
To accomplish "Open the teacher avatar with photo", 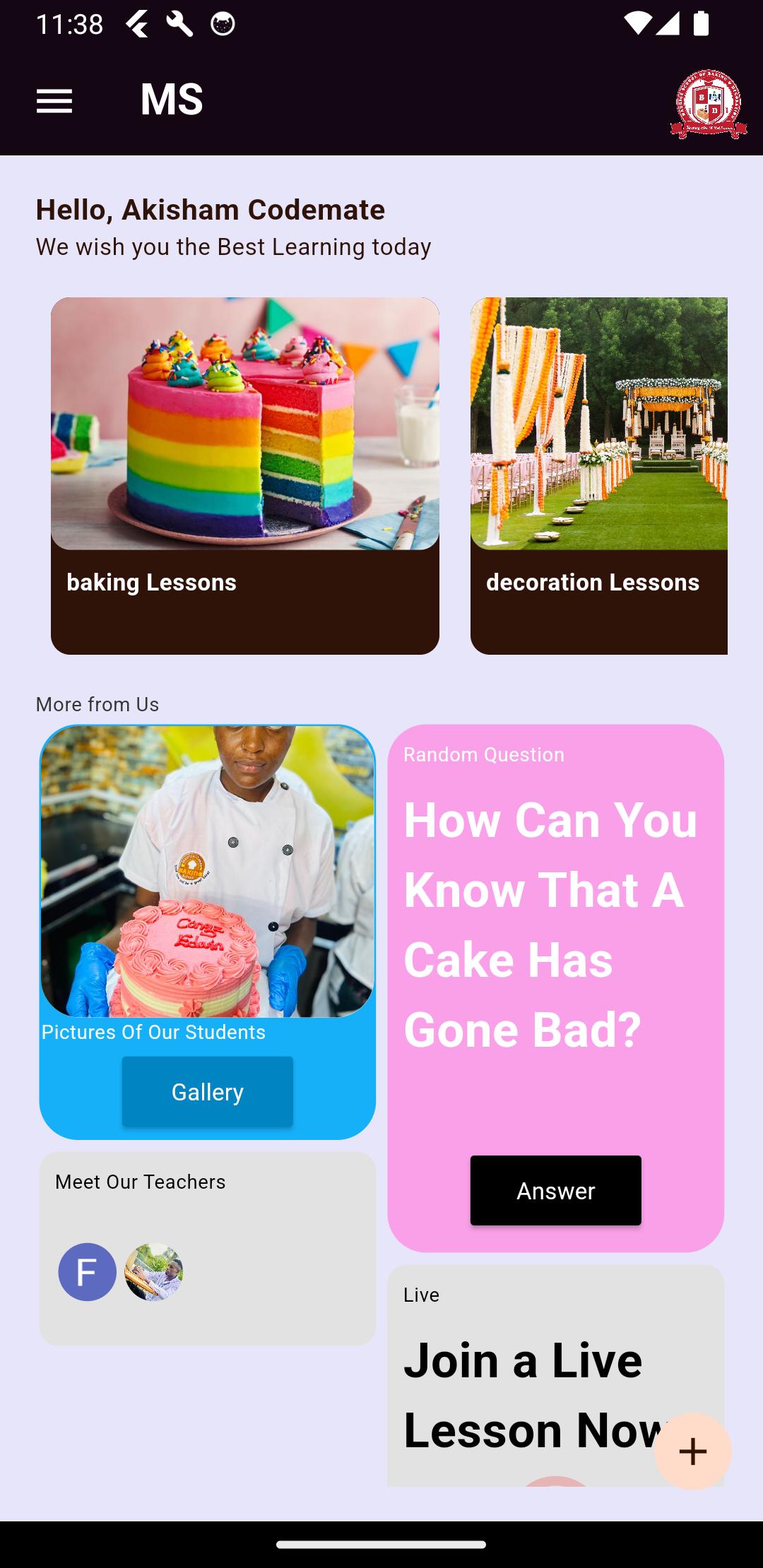I will click(x=154, y=1272).
